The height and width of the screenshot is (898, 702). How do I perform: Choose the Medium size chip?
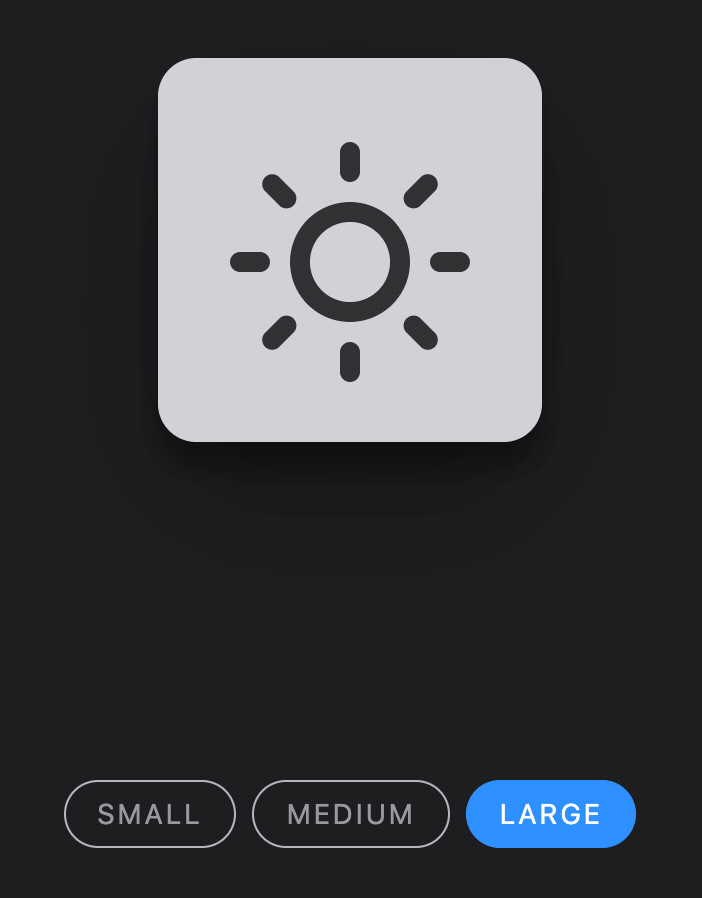[351, 814]
